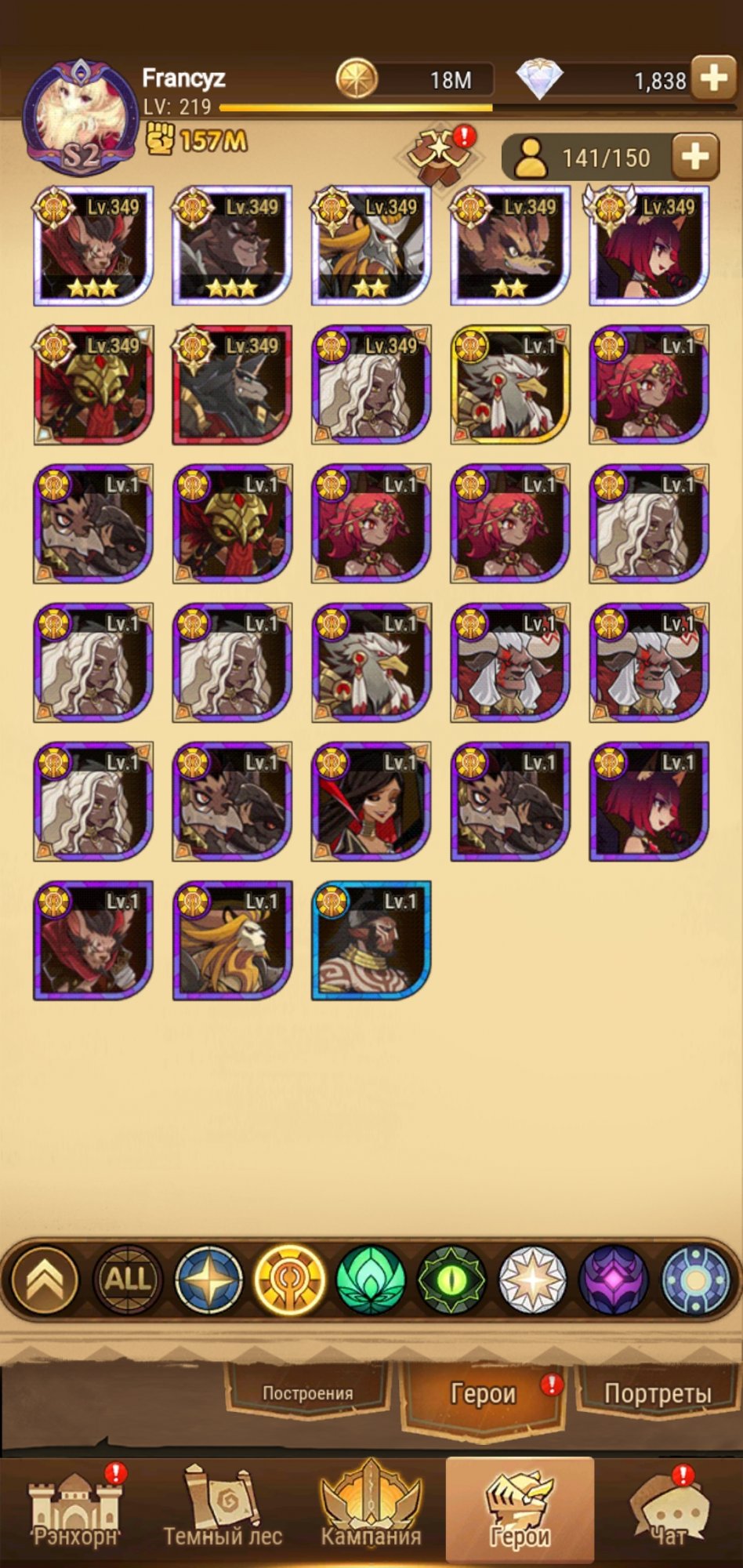Select the ALL faction filter

point(128,1279)
